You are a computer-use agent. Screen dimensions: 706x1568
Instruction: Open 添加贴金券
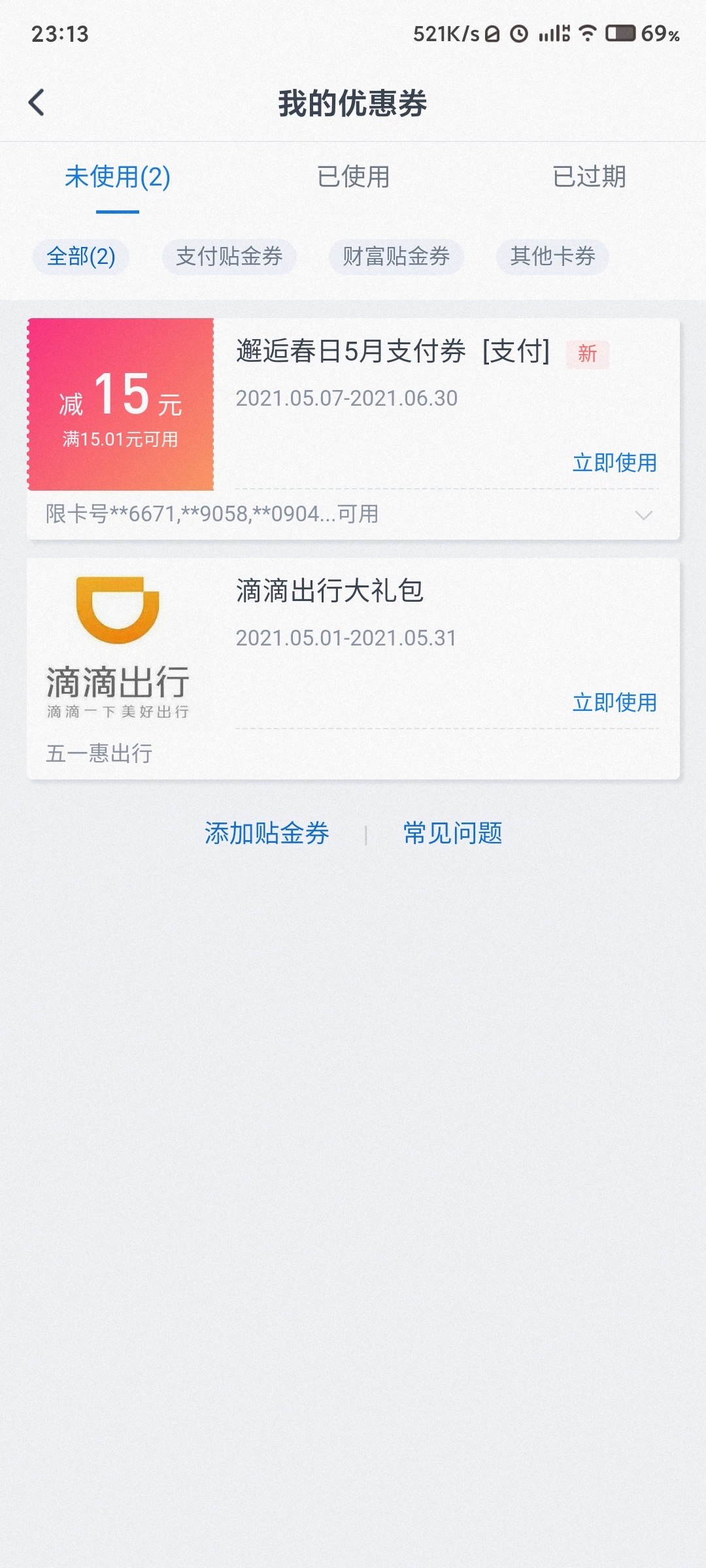(268, 834)
